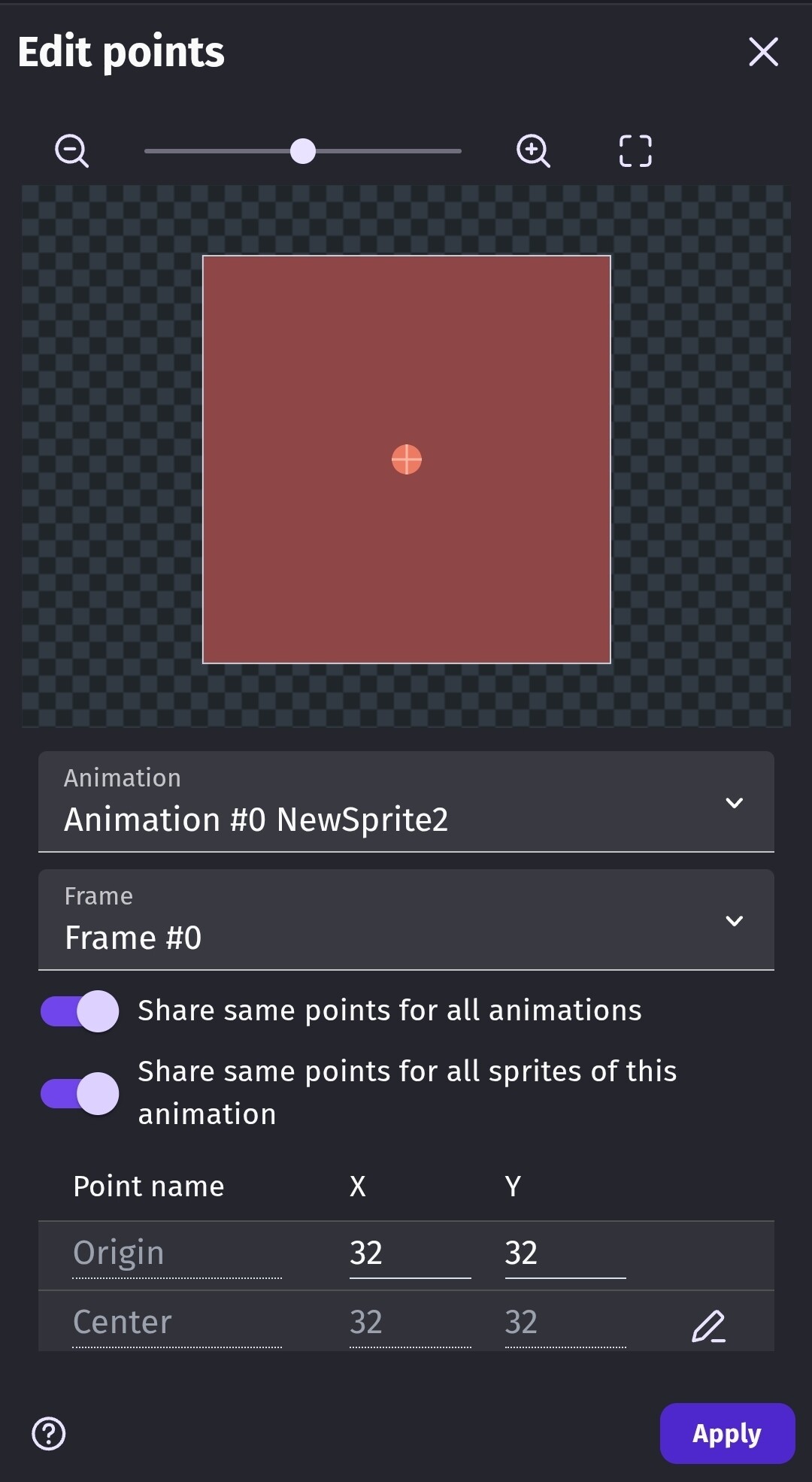Apply the point changes
This screenshot has width=812, height=1482.
(x=727, y=1434)
